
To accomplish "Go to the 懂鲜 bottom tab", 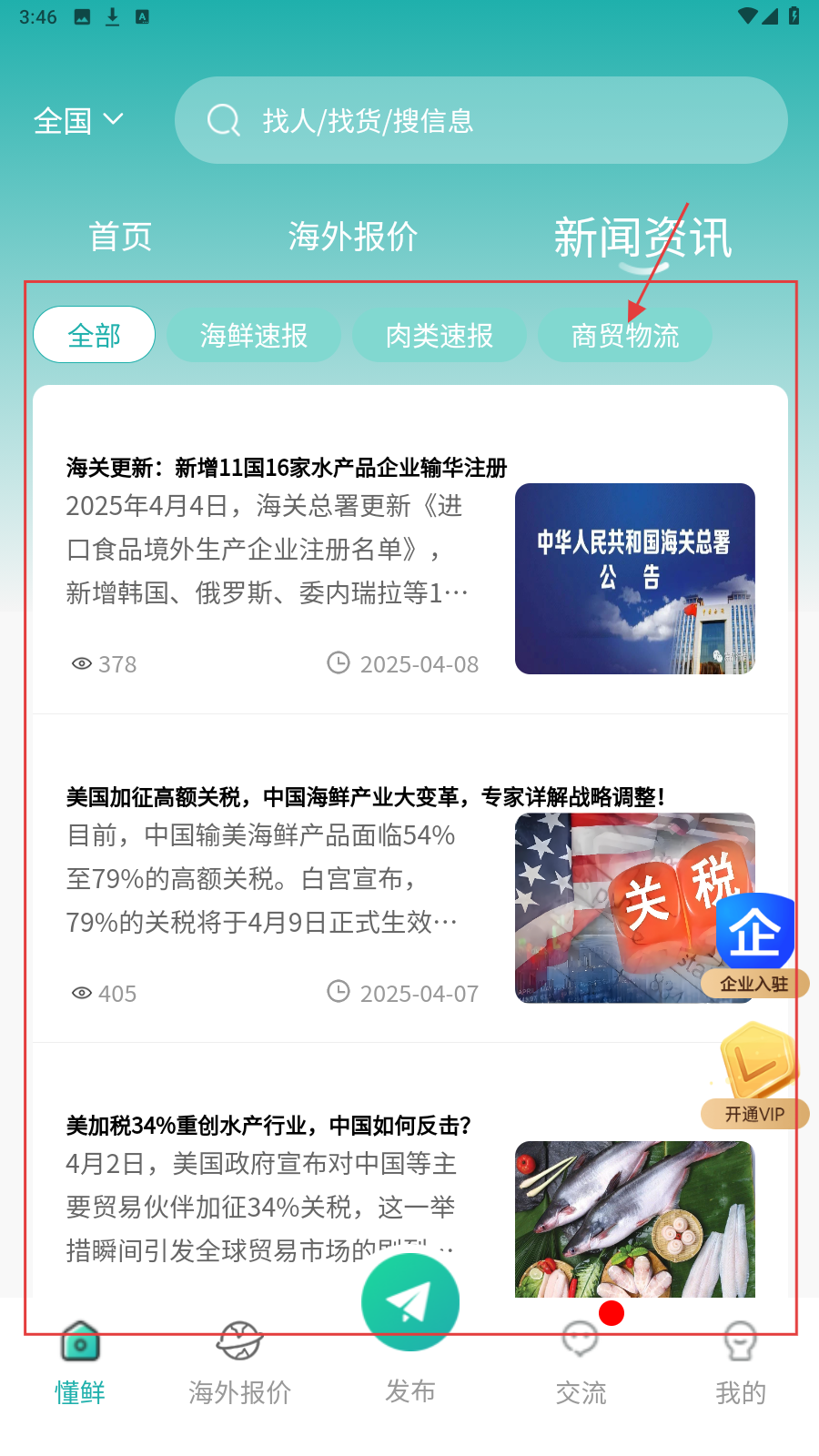I will click(x=80, y=1362).
